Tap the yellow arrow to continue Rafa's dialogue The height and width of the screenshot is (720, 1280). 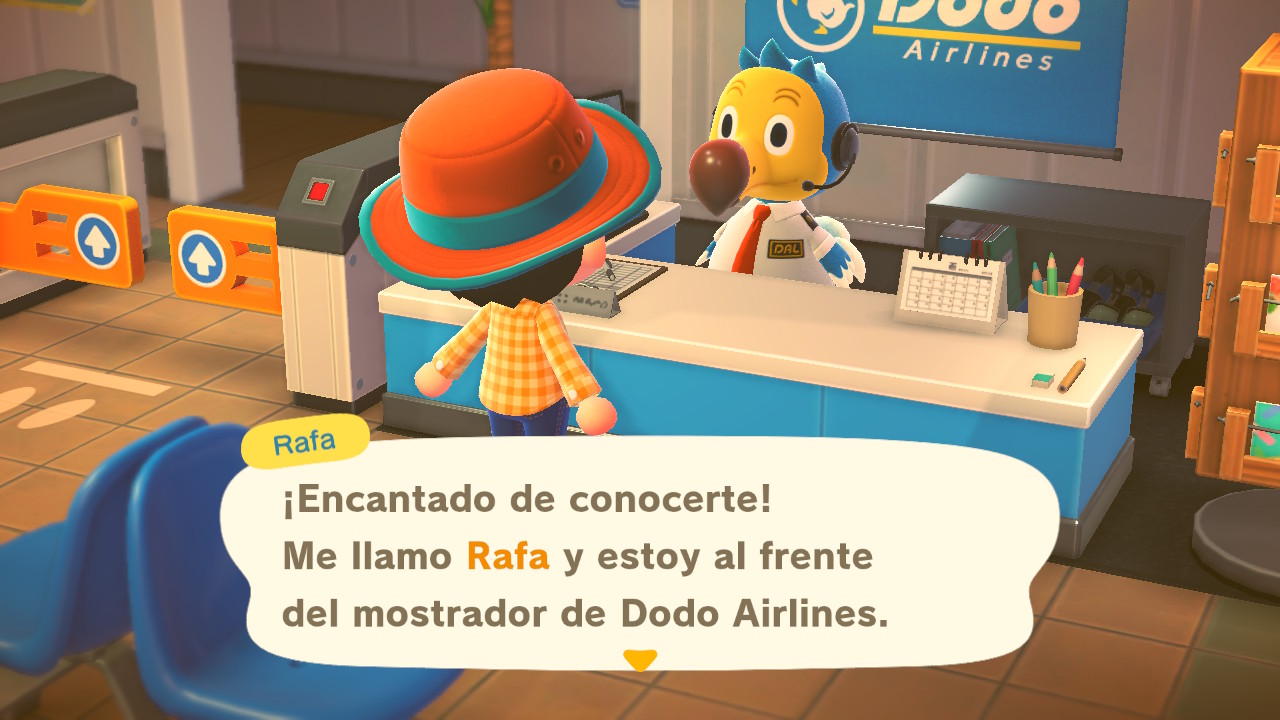tap(640, 659)
